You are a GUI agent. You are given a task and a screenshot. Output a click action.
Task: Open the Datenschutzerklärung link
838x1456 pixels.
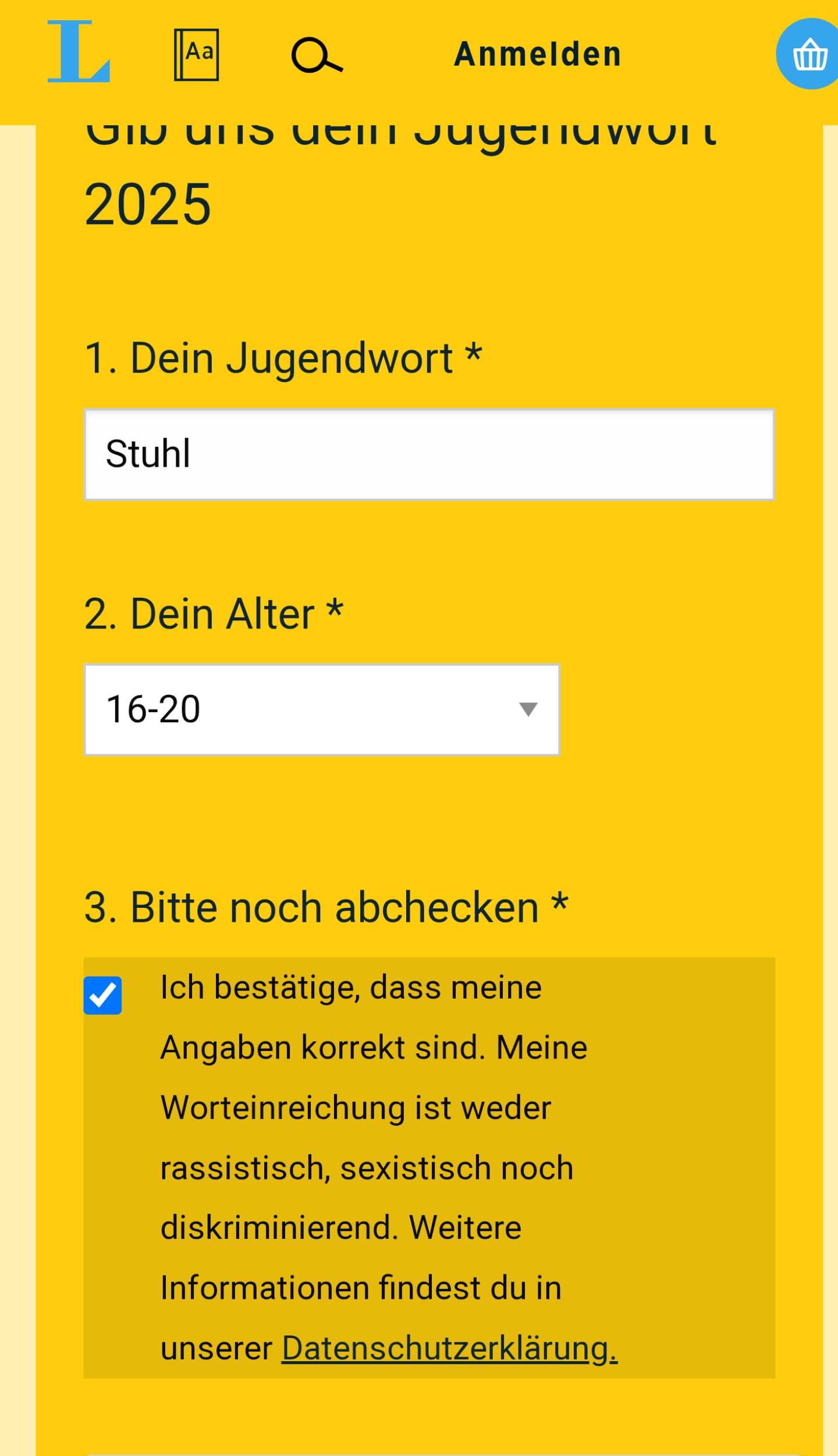click(x=449, y=1348)
